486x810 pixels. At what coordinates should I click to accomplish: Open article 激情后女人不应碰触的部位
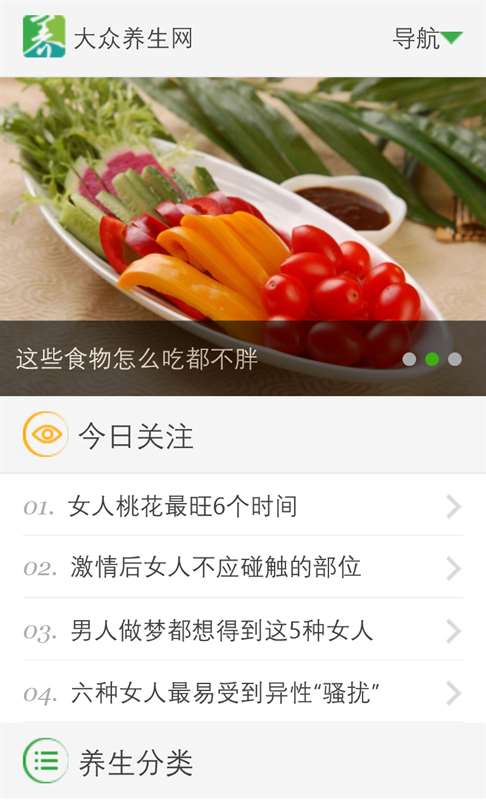243,567
